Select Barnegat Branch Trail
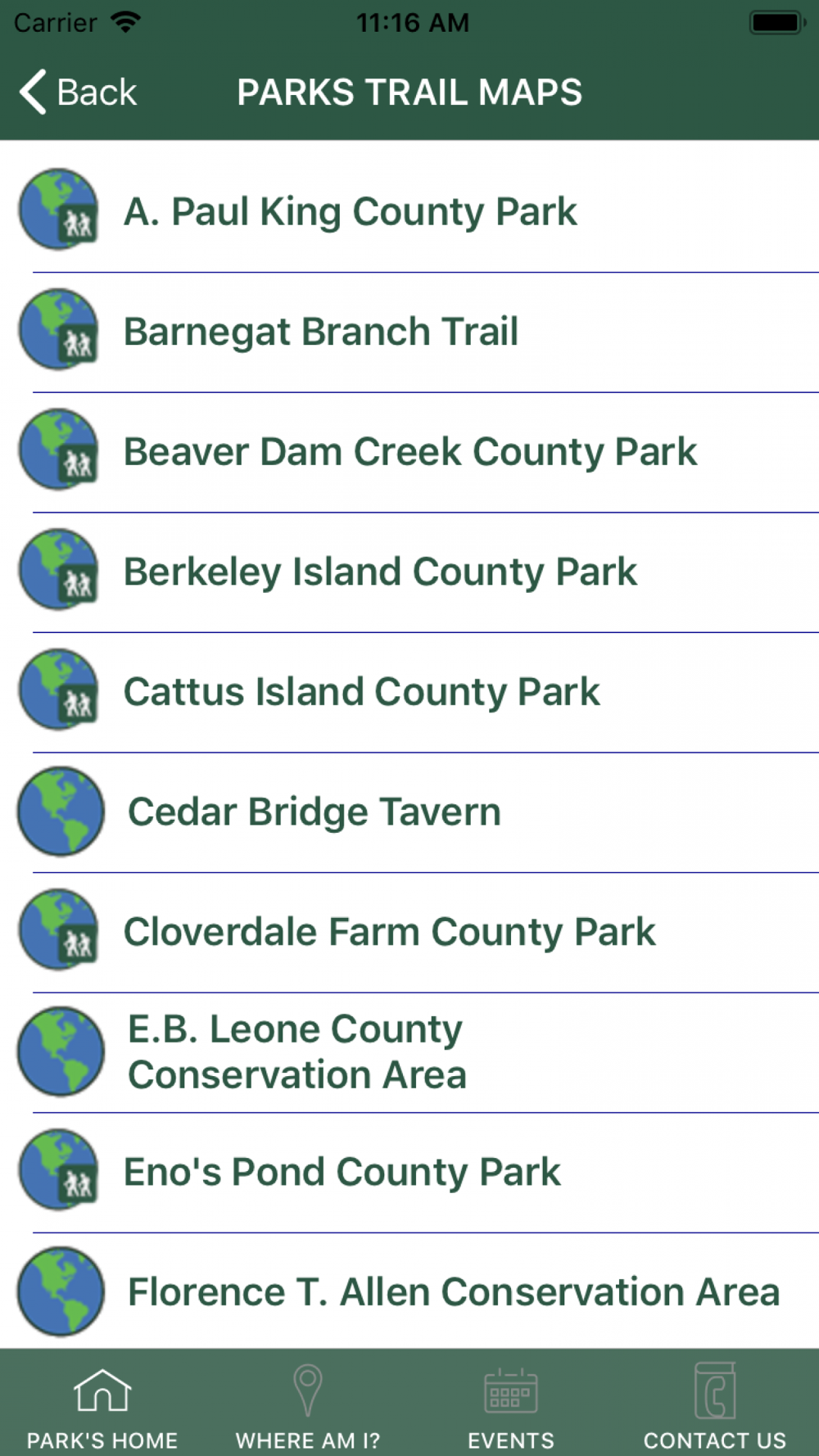The height and width of the screenshot is (1456, 819). point(409,332)
